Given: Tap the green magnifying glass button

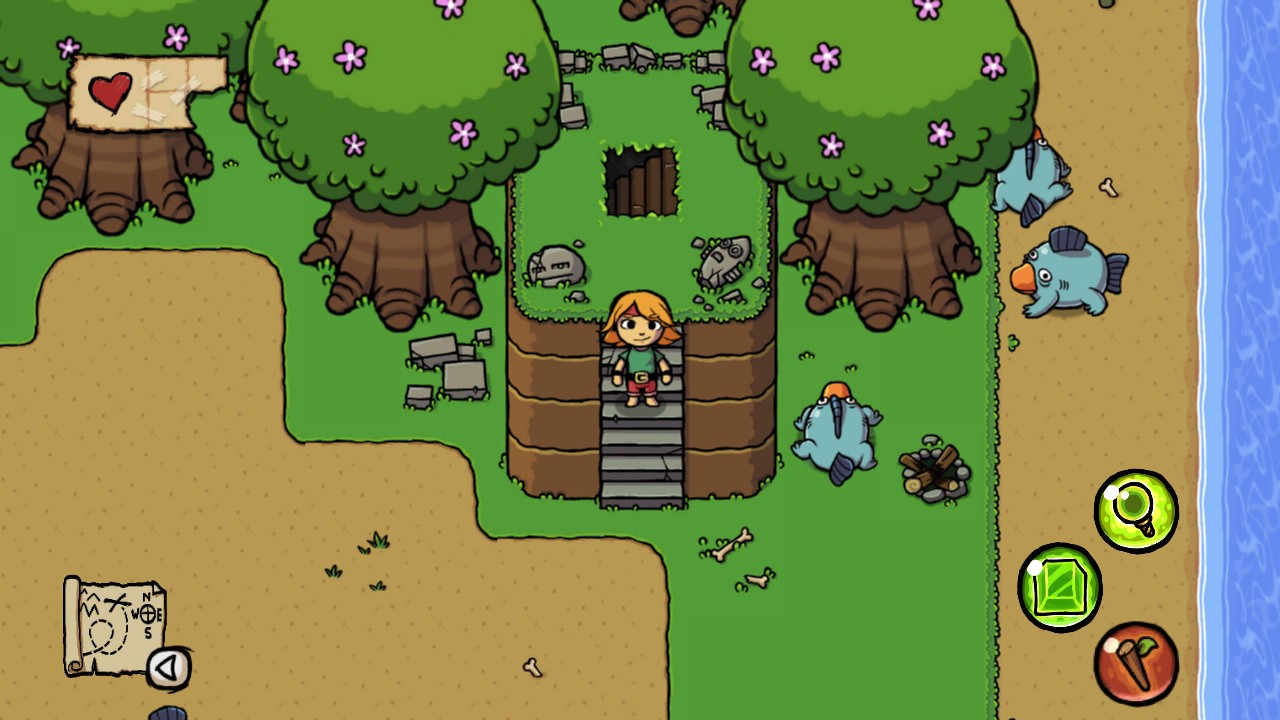Looking at the screenshot, I should [1136, 510].
